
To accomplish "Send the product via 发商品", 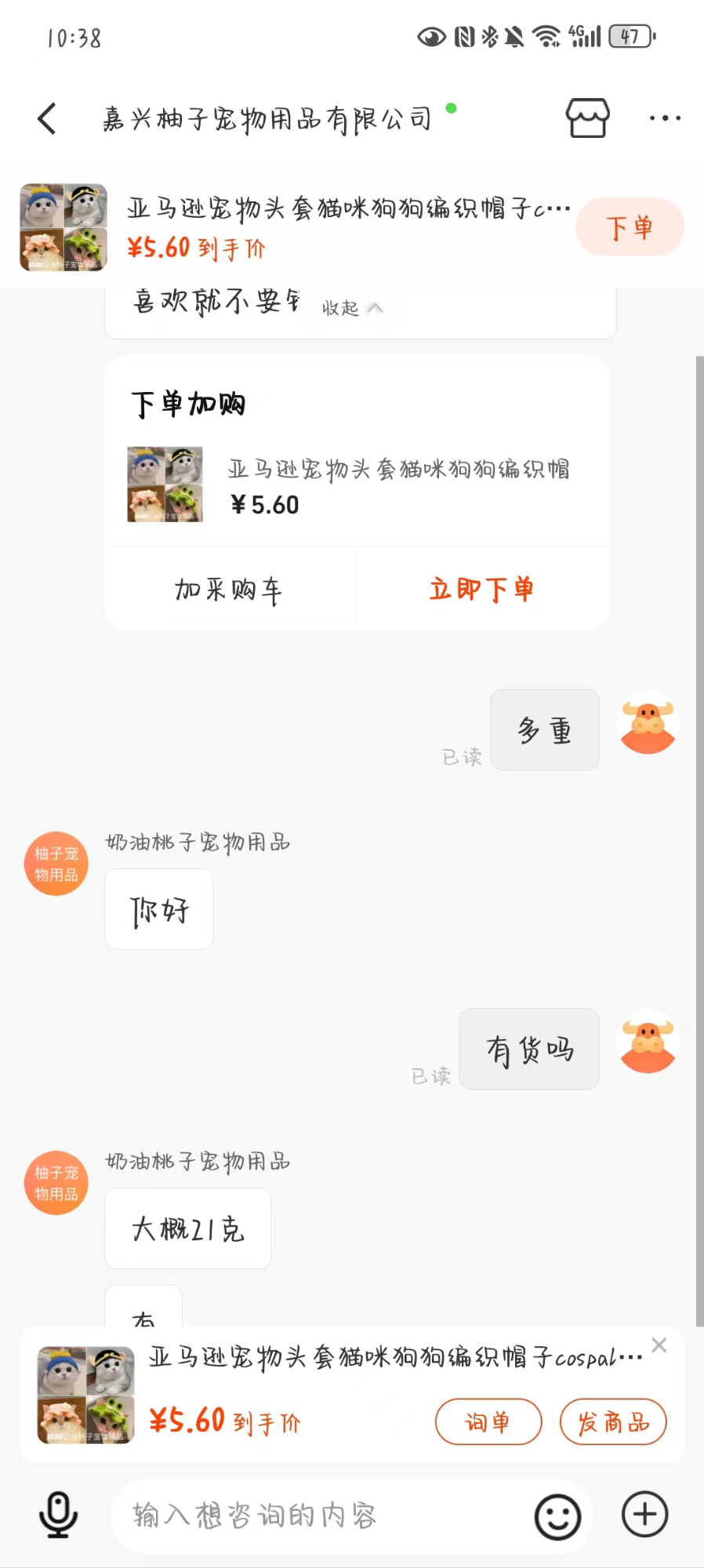I will tap(613, 1421).
